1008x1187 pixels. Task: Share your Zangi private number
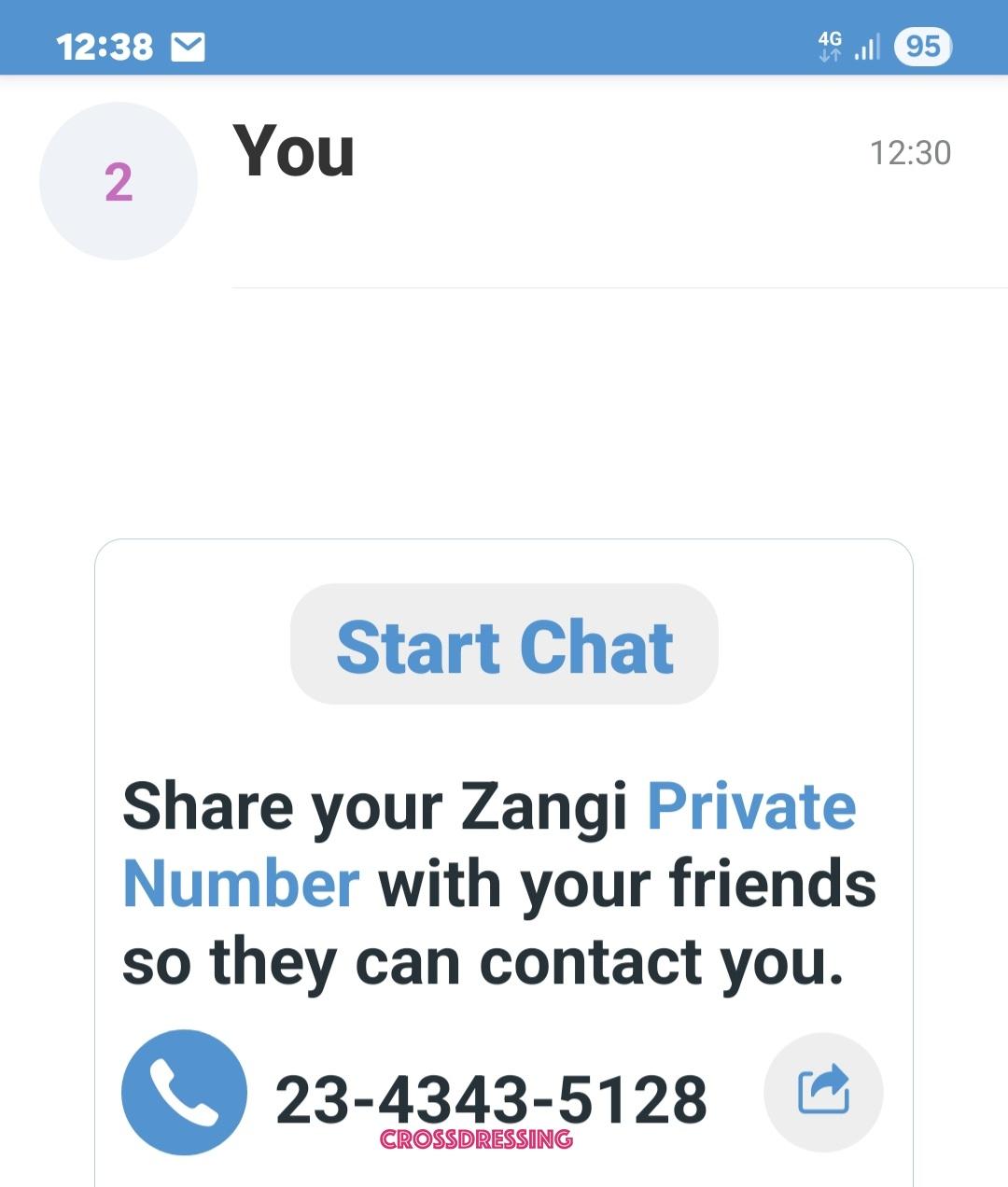(x=823, y=1090)
